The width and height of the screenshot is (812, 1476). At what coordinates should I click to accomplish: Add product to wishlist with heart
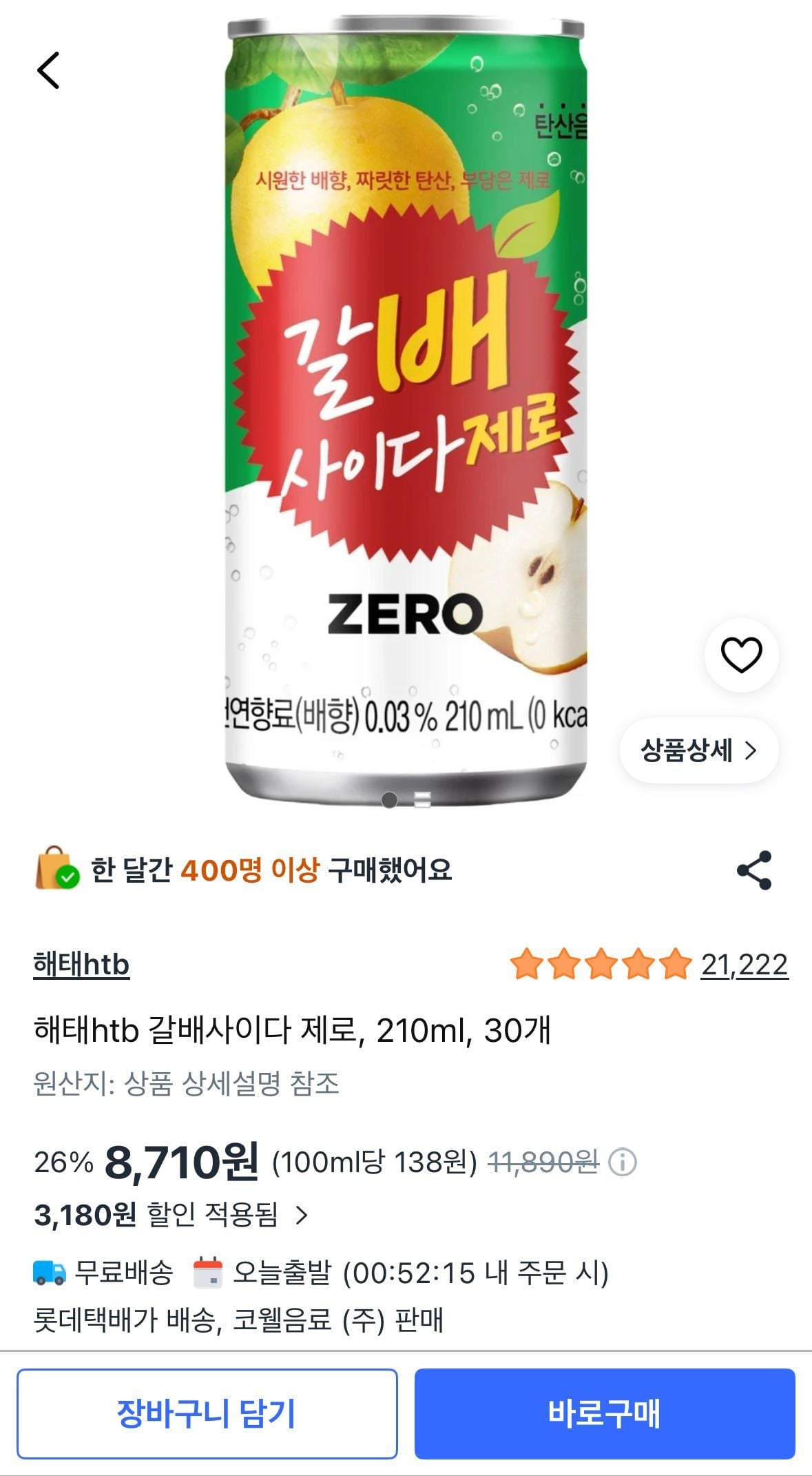pos(741,655)
